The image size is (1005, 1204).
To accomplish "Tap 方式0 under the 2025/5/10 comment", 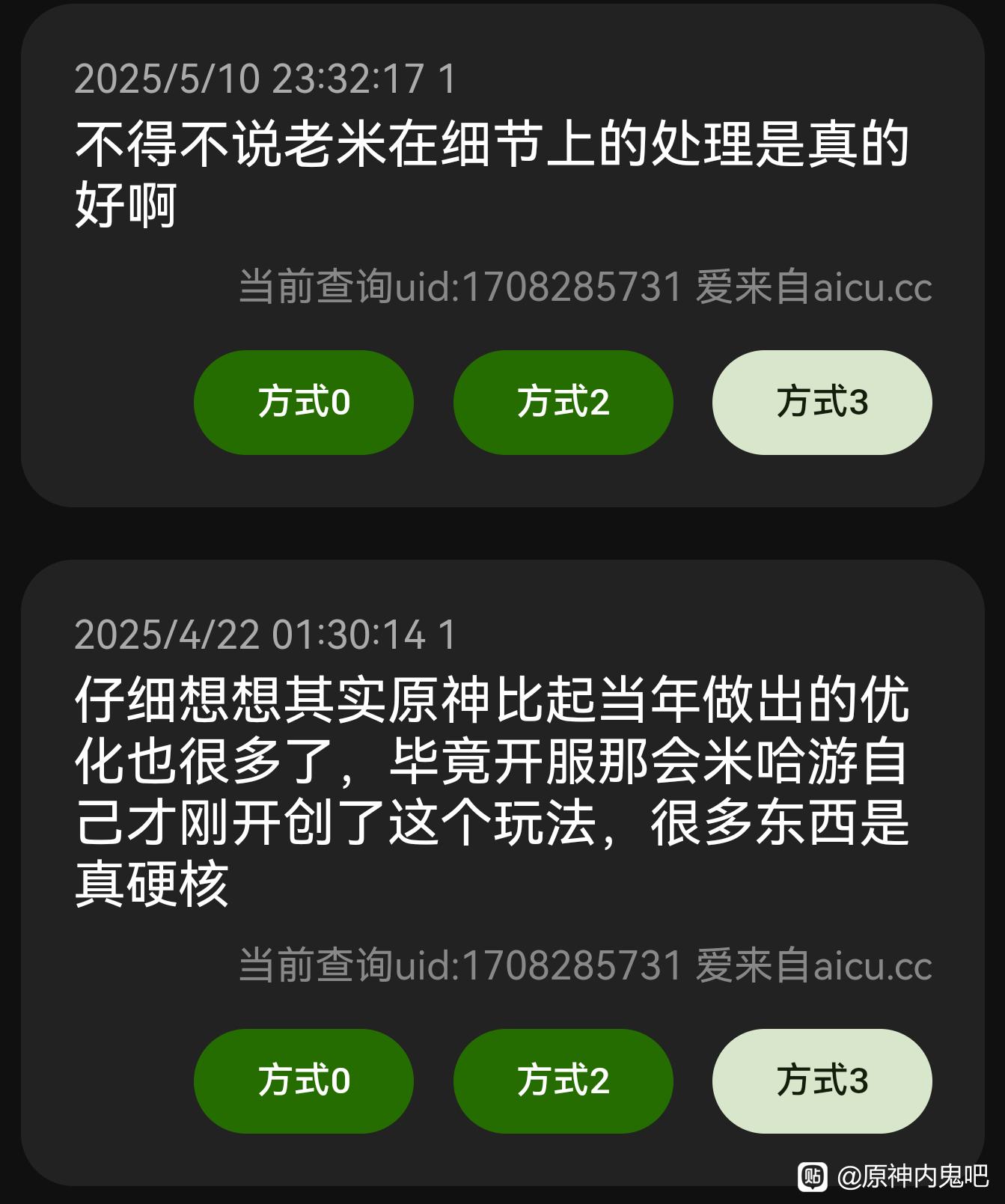I will (x=303, y=402).
